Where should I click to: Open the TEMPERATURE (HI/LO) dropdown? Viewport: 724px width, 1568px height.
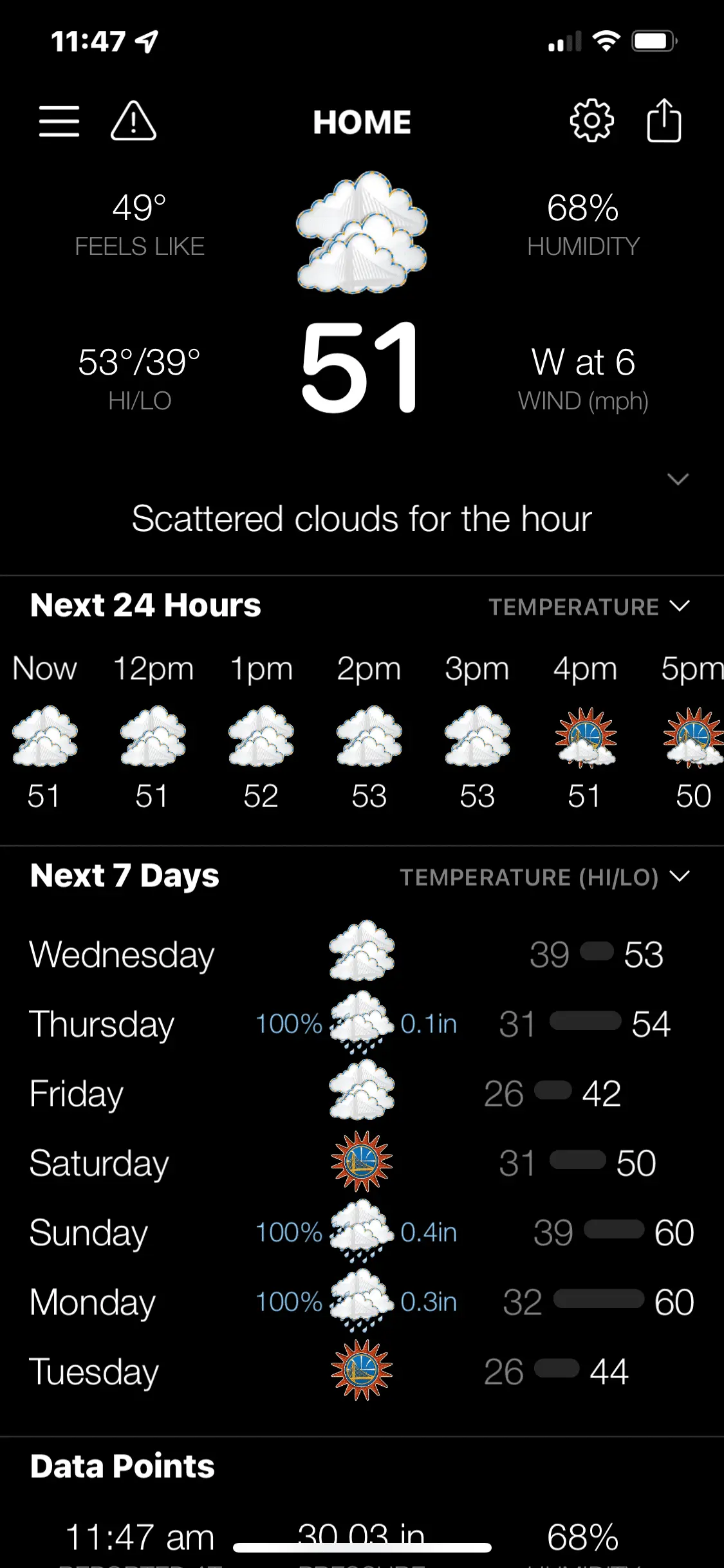pos(544,877)
